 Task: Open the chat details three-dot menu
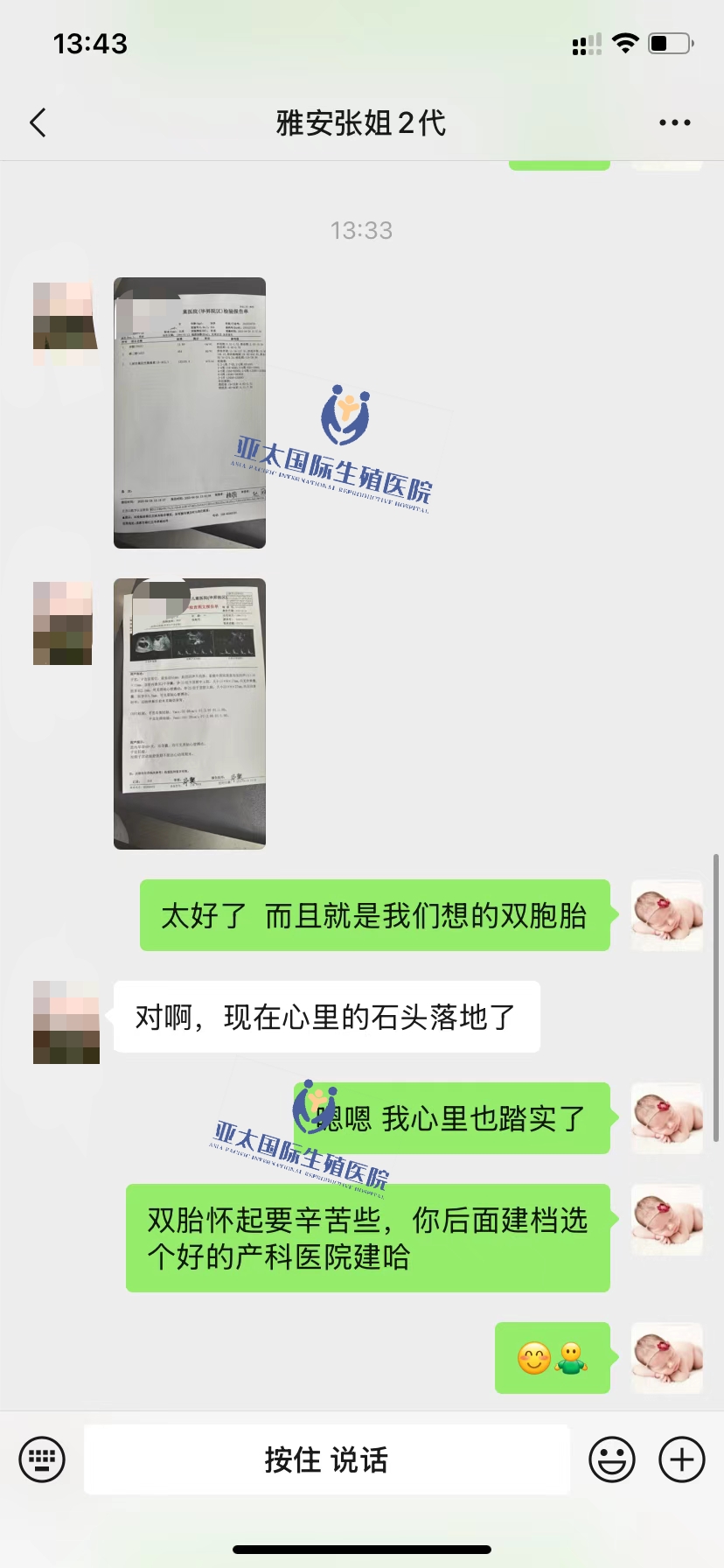click(674, 122)
